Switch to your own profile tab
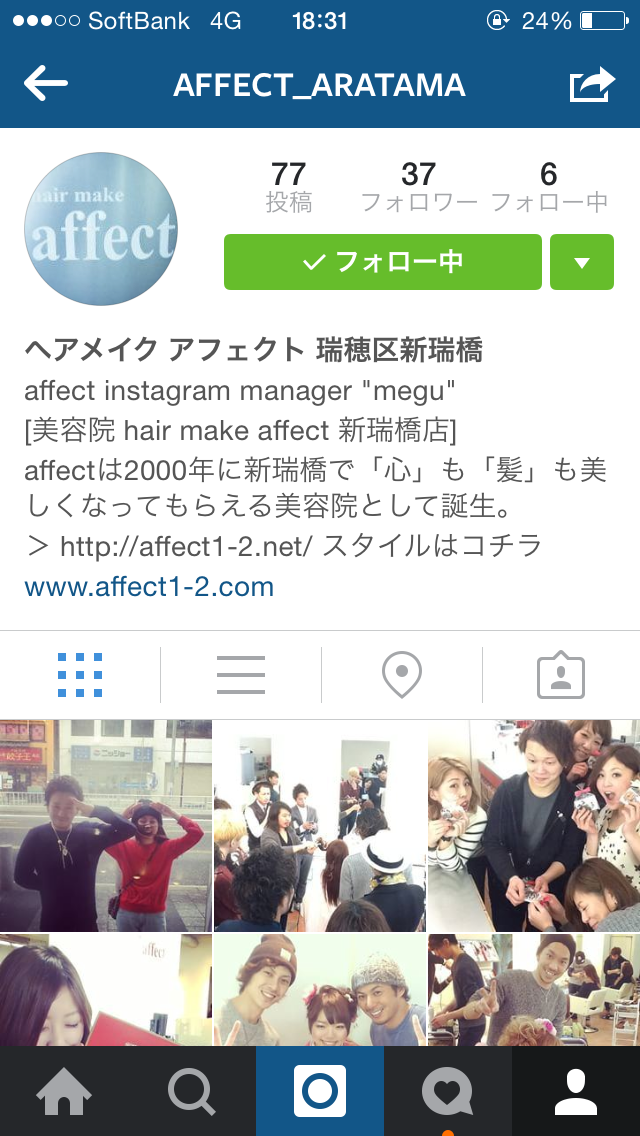Screen dimensions: 640x1136 pyautogui.click(x=576, y=1091)
